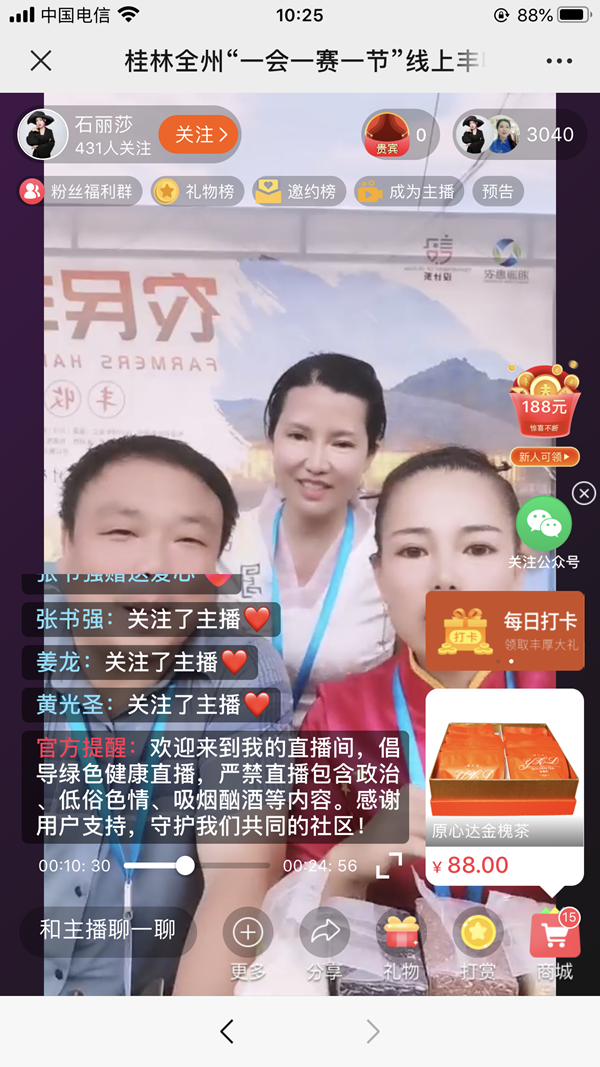Open the 预告 preview chip
Viewport: 600px width, 1067px height.
(497, 191)
